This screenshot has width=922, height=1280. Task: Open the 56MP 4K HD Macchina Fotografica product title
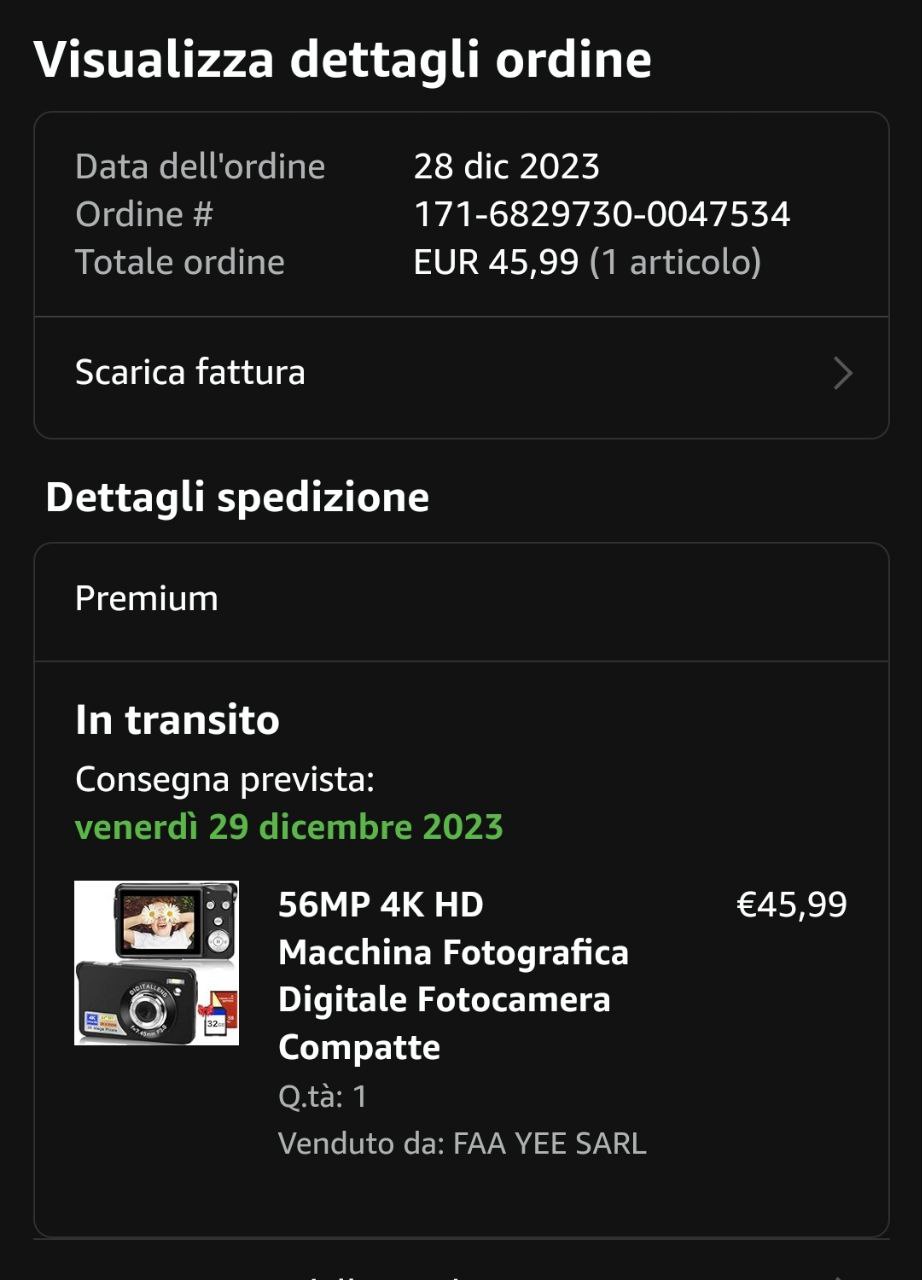tap(453, 975)
